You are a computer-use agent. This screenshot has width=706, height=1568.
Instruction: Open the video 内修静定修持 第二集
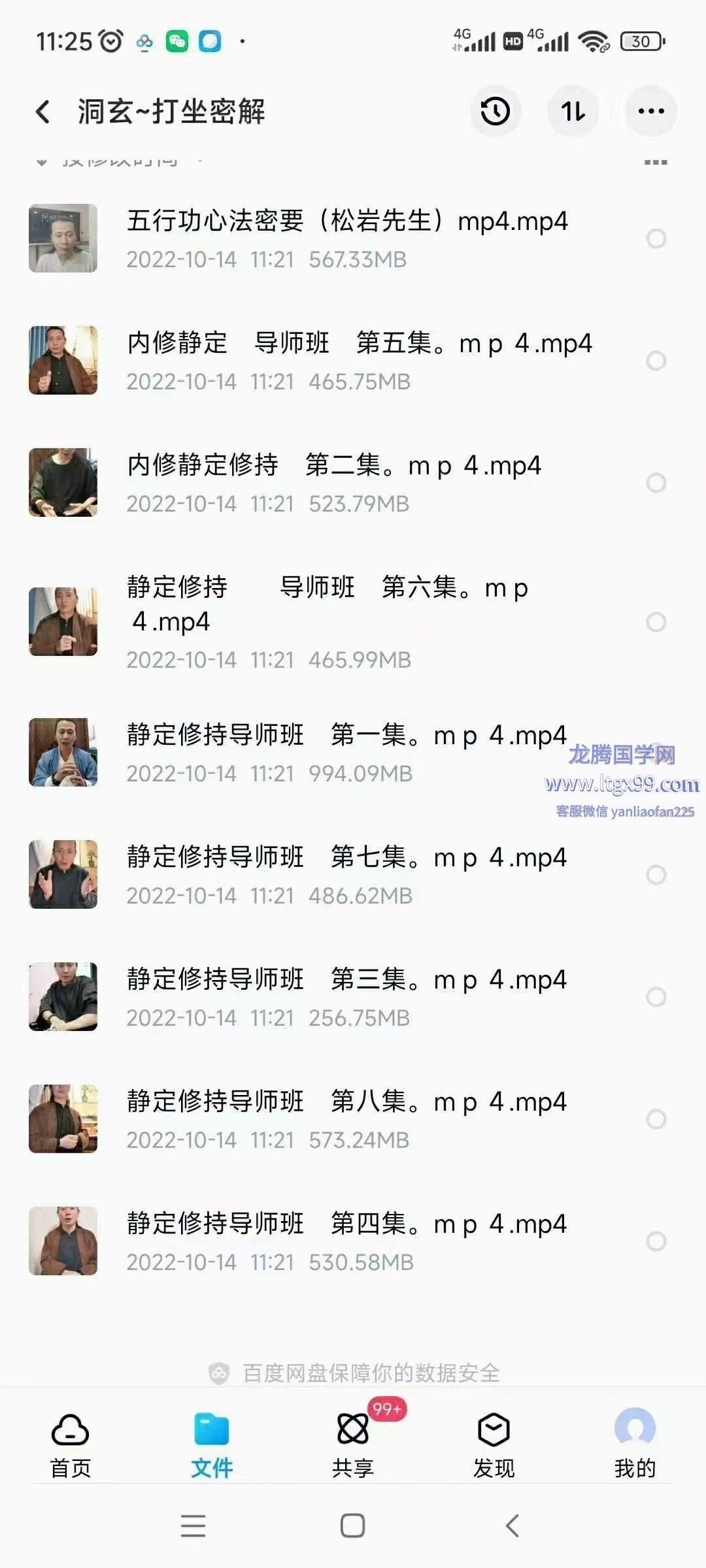(333, 482)
